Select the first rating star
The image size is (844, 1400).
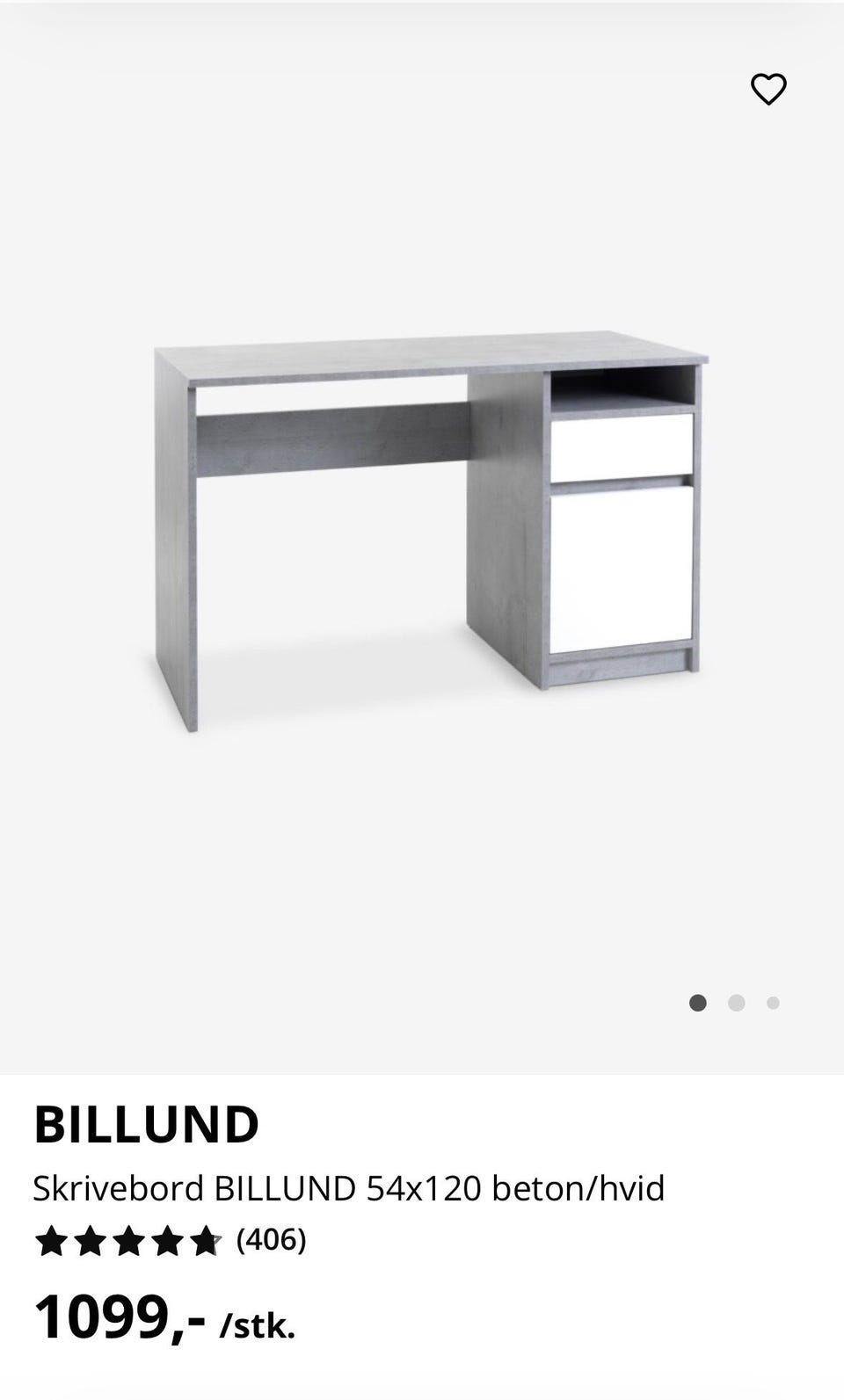click(x=53, y=1242)
